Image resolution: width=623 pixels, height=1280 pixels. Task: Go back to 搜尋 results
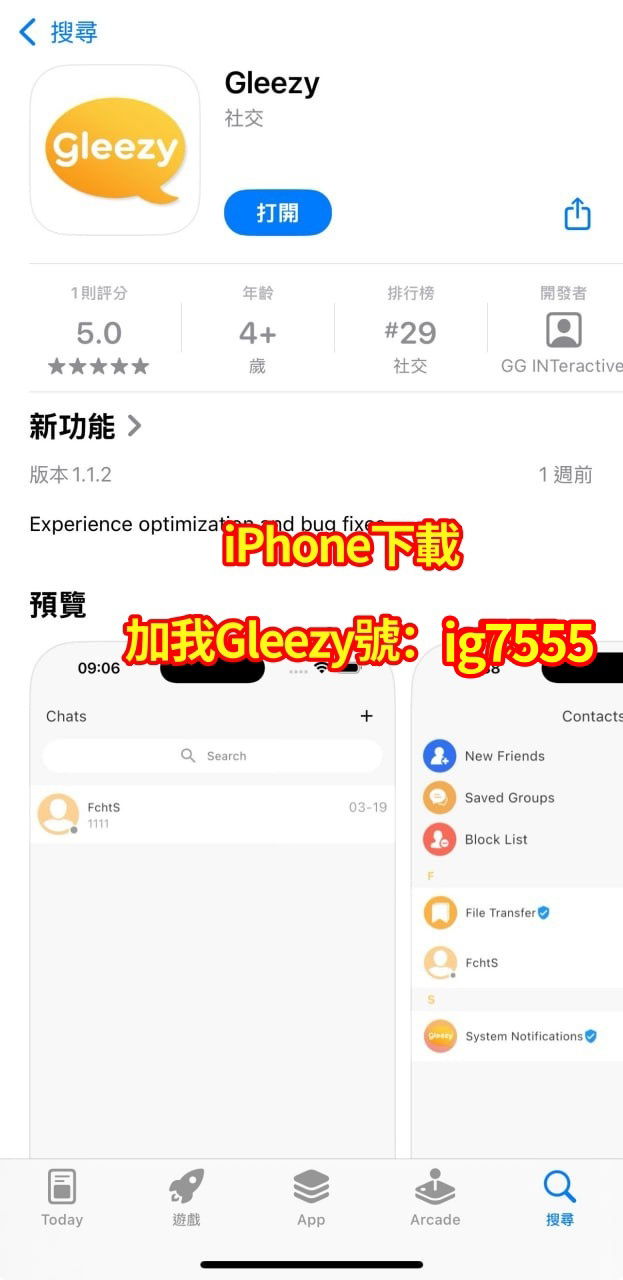(58, 32)
